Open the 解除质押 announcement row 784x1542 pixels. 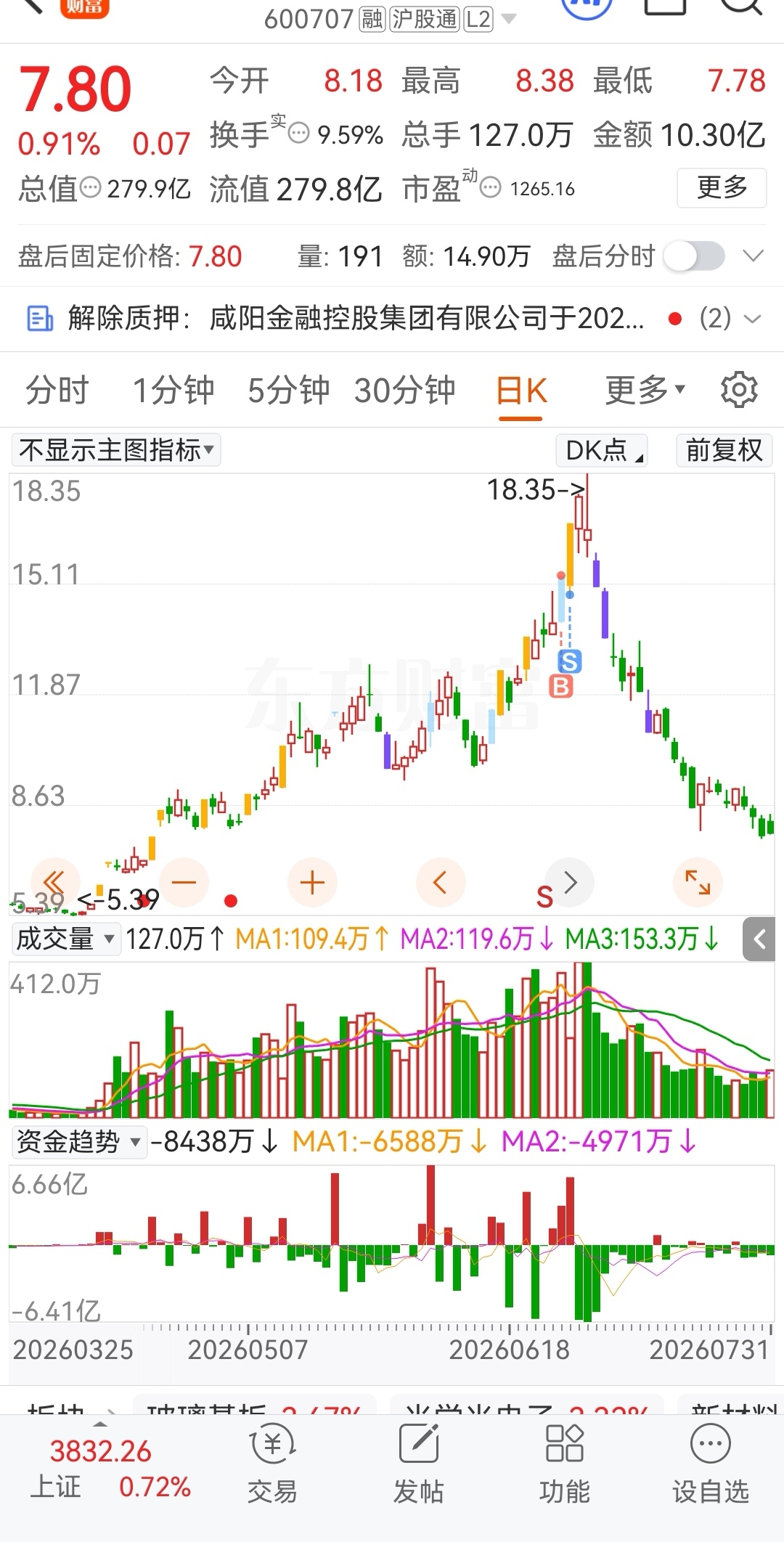click(392, 318)
